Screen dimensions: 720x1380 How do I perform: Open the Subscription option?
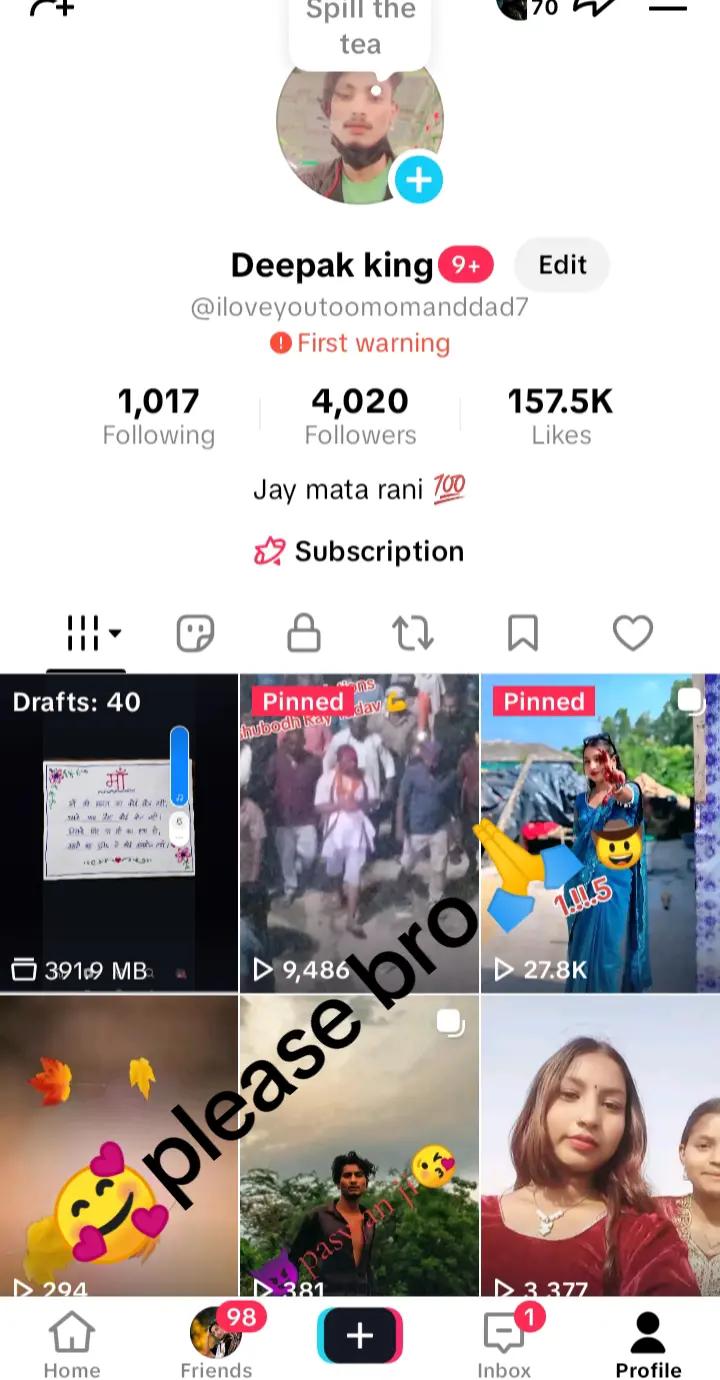(x=360, y=551)
